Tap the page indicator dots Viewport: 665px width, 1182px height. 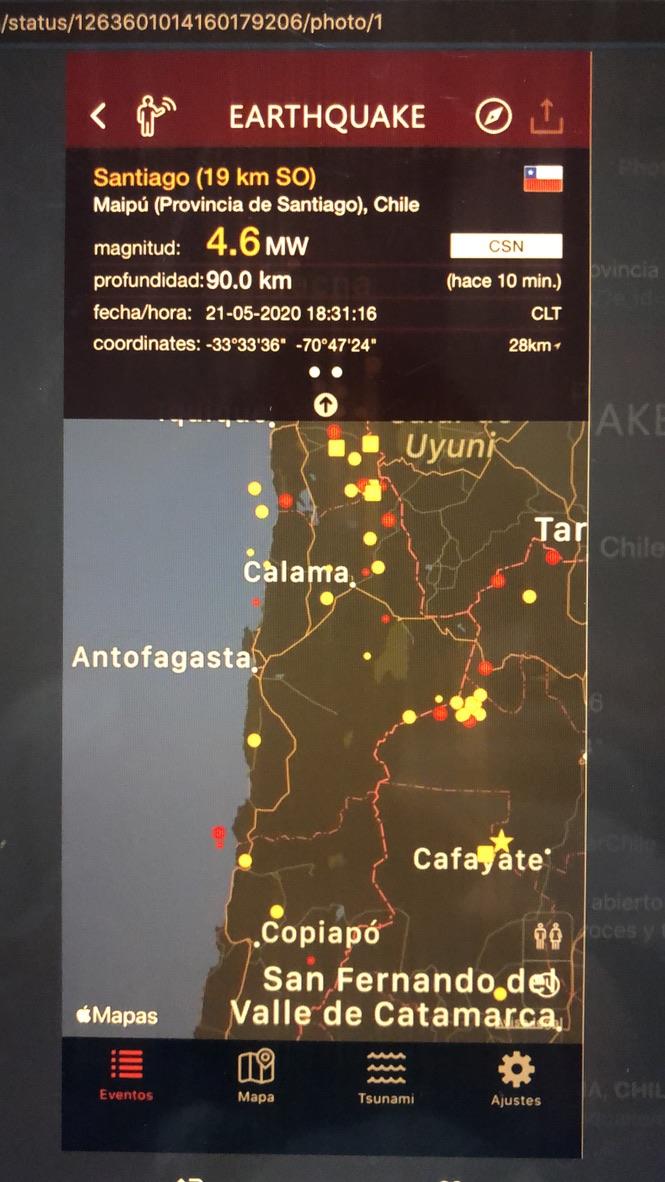tap(326, 372)
